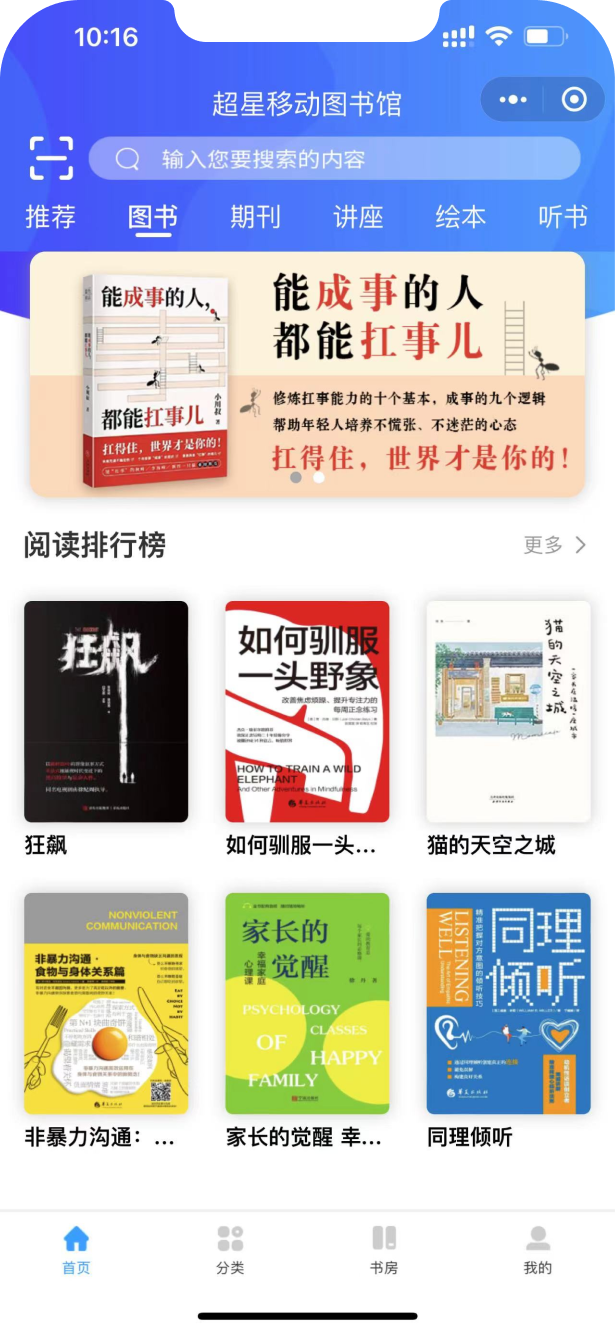This screenshot has width=615, height=1332.
Task: Tap the search box 输入您要搜索的内容
Action: pyautogui.click(x=334, y=159)
